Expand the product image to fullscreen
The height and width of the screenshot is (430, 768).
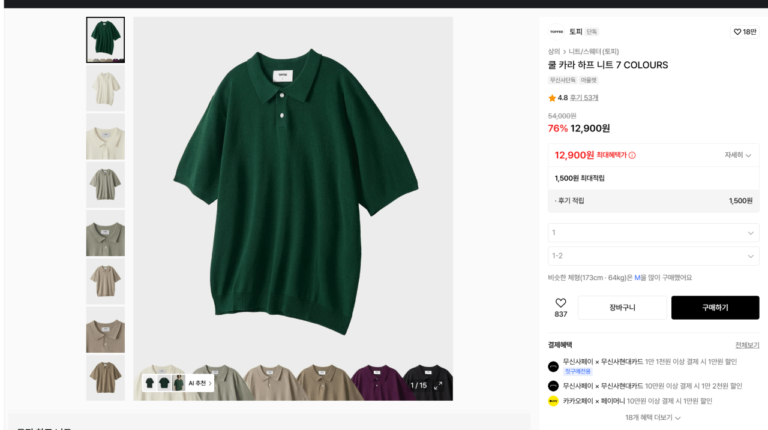(438, 384)
